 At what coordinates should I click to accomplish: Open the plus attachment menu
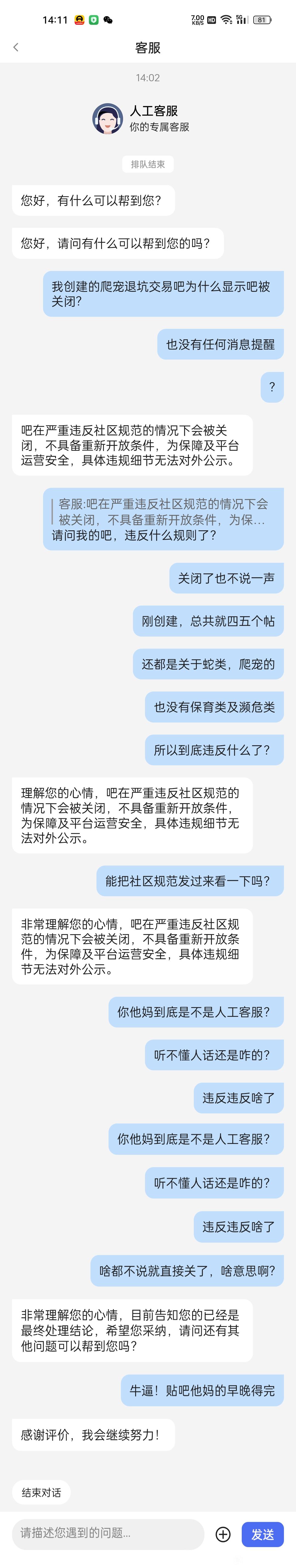pos(223,1535)
